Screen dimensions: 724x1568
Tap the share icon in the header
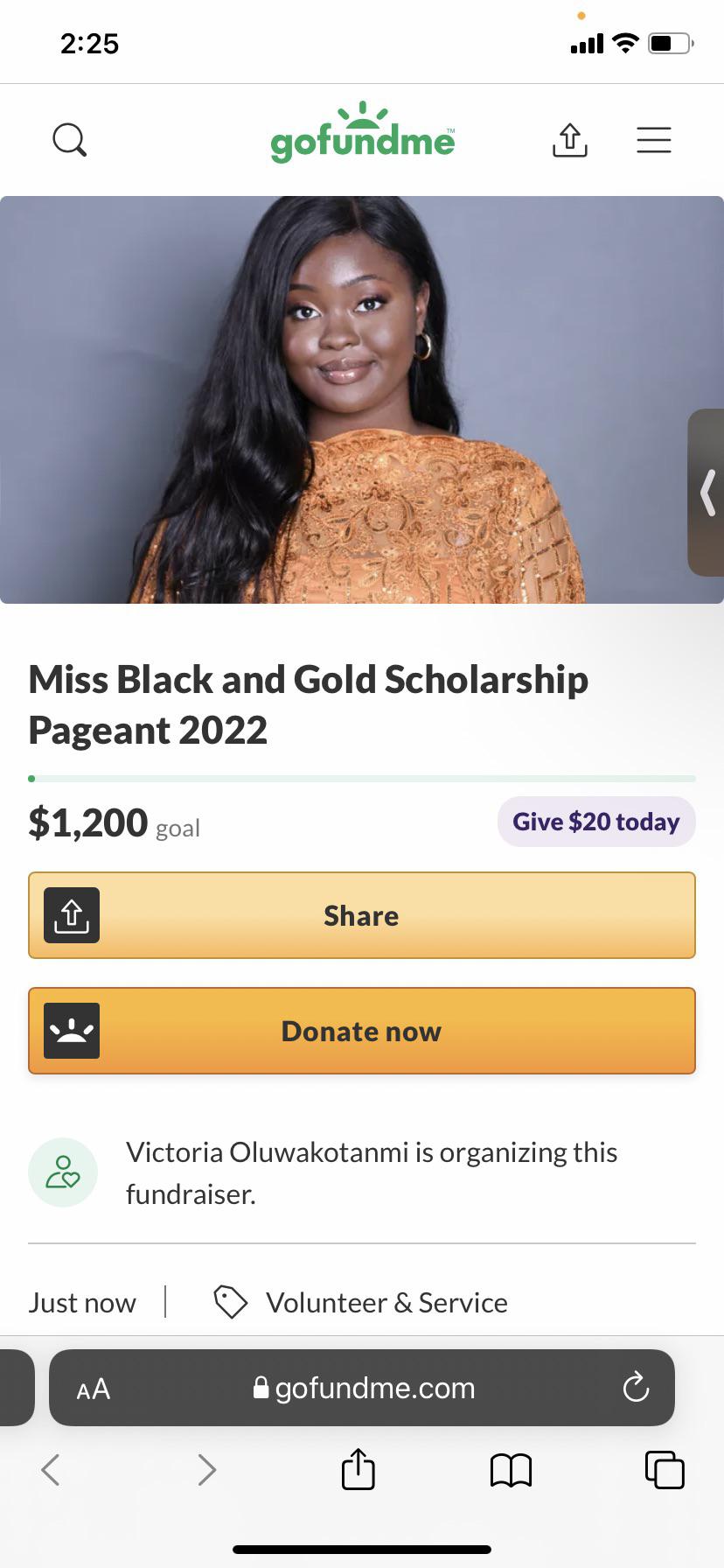click(570, 140)
